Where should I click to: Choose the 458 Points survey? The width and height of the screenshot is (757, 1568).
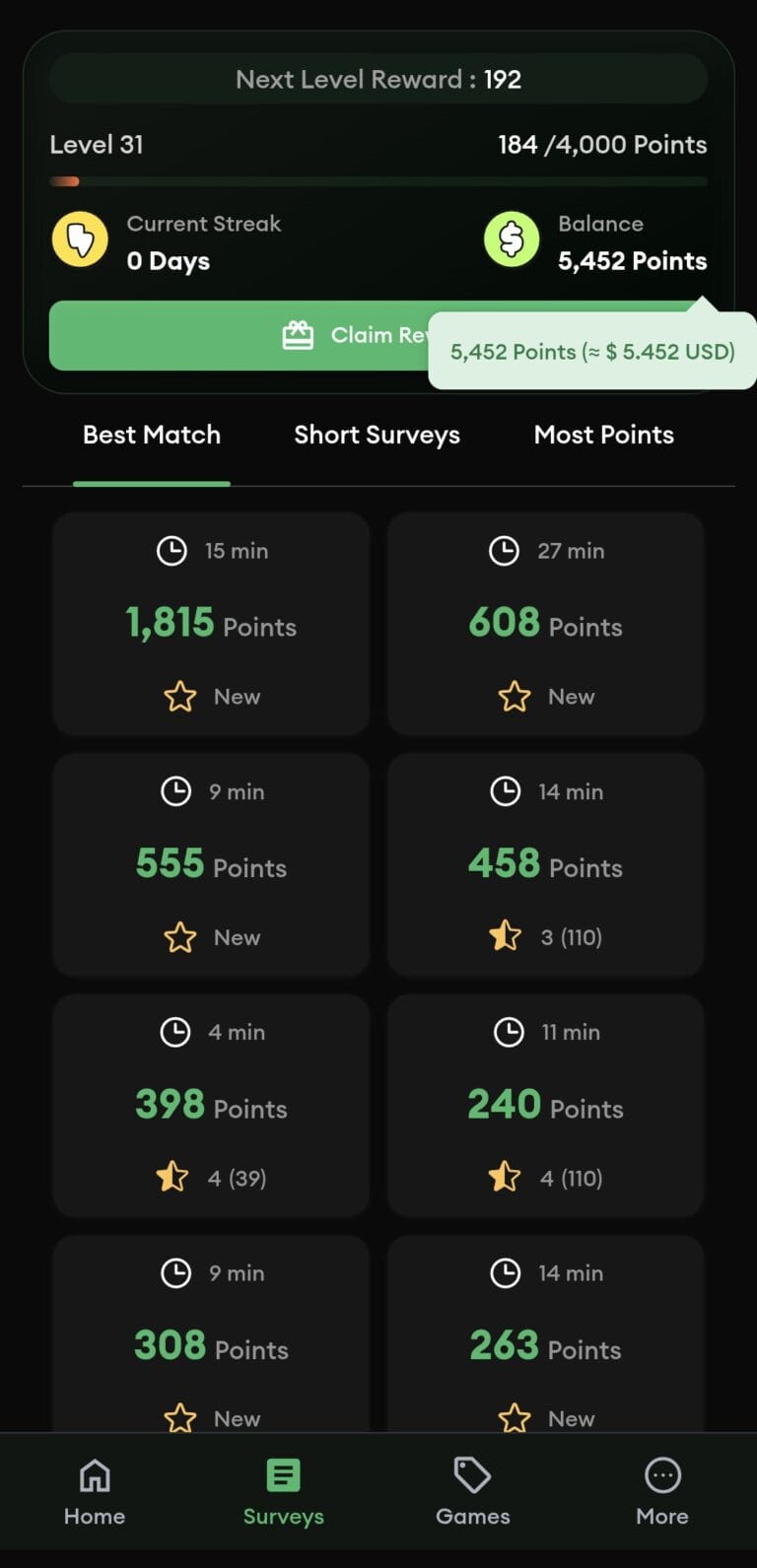[545, 864]
